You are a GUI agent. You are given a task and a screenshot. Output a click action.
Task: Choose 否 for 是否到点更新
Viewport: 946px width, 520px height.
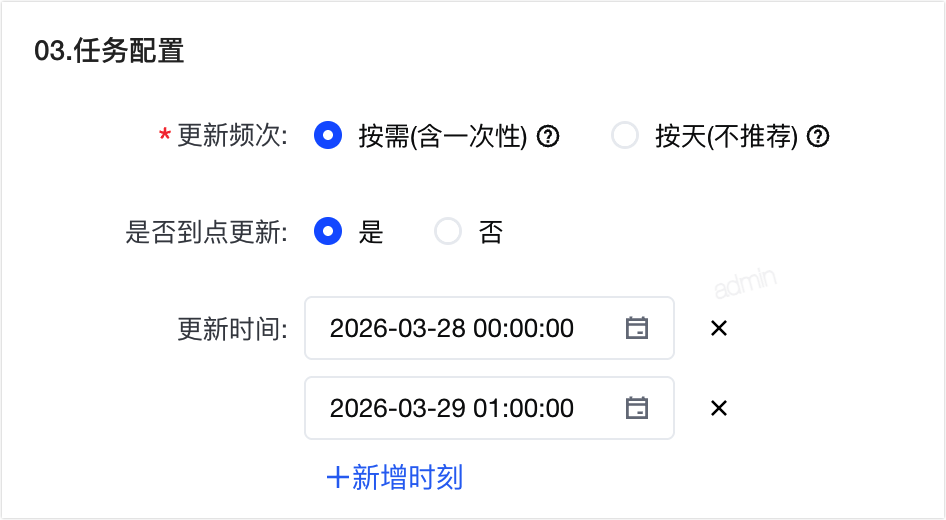pyautogui.click(x=448, y=232)
